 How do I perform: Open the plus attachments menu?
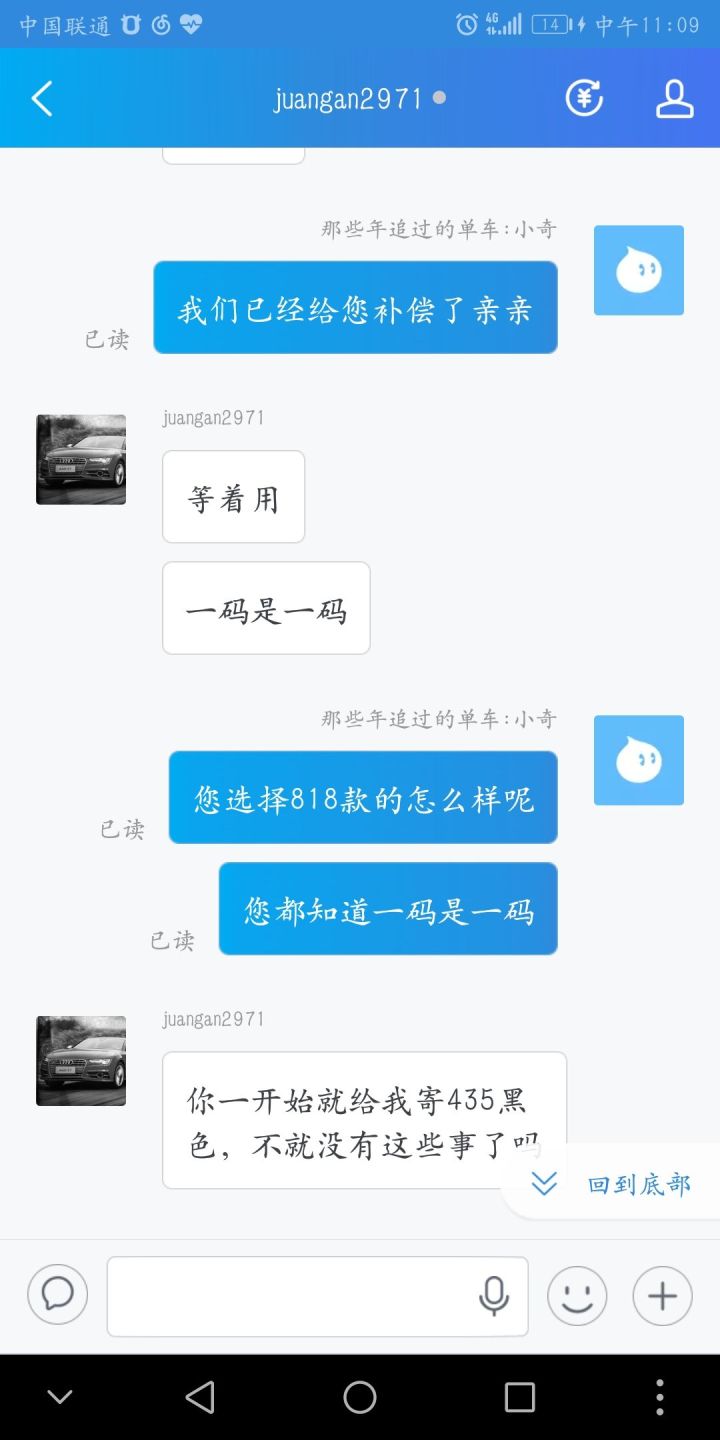click(662, 1296)
